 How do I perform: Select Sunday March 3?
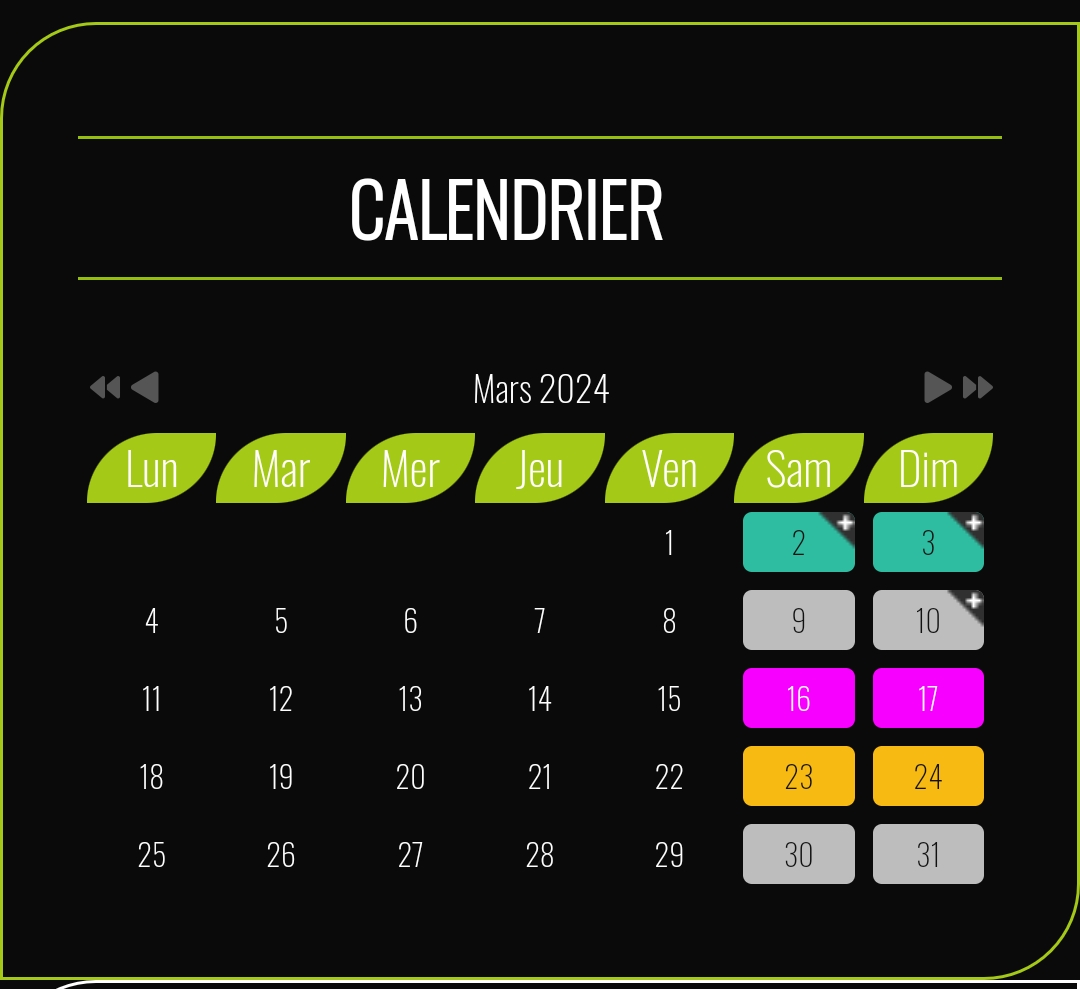point(927,543)
